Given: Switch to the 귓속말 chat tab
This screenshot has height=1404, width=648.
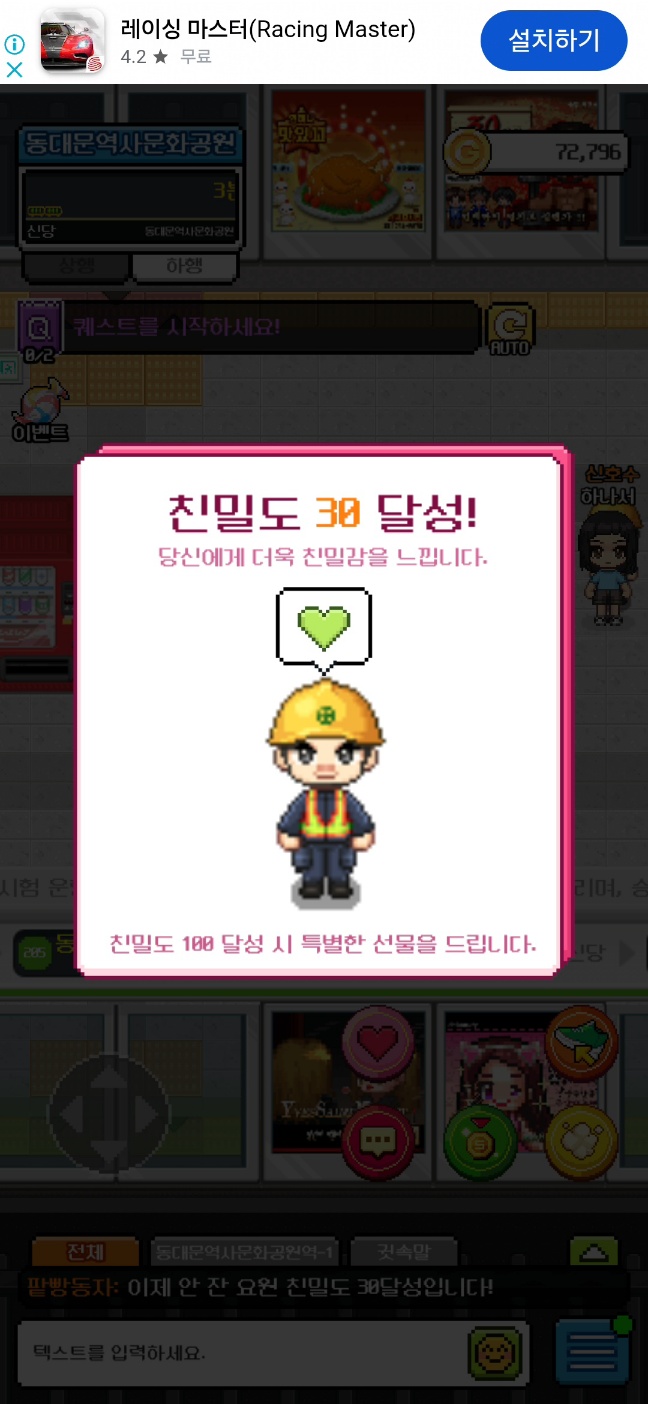Looking at the screenshot, I should [x=403, y=1251].
